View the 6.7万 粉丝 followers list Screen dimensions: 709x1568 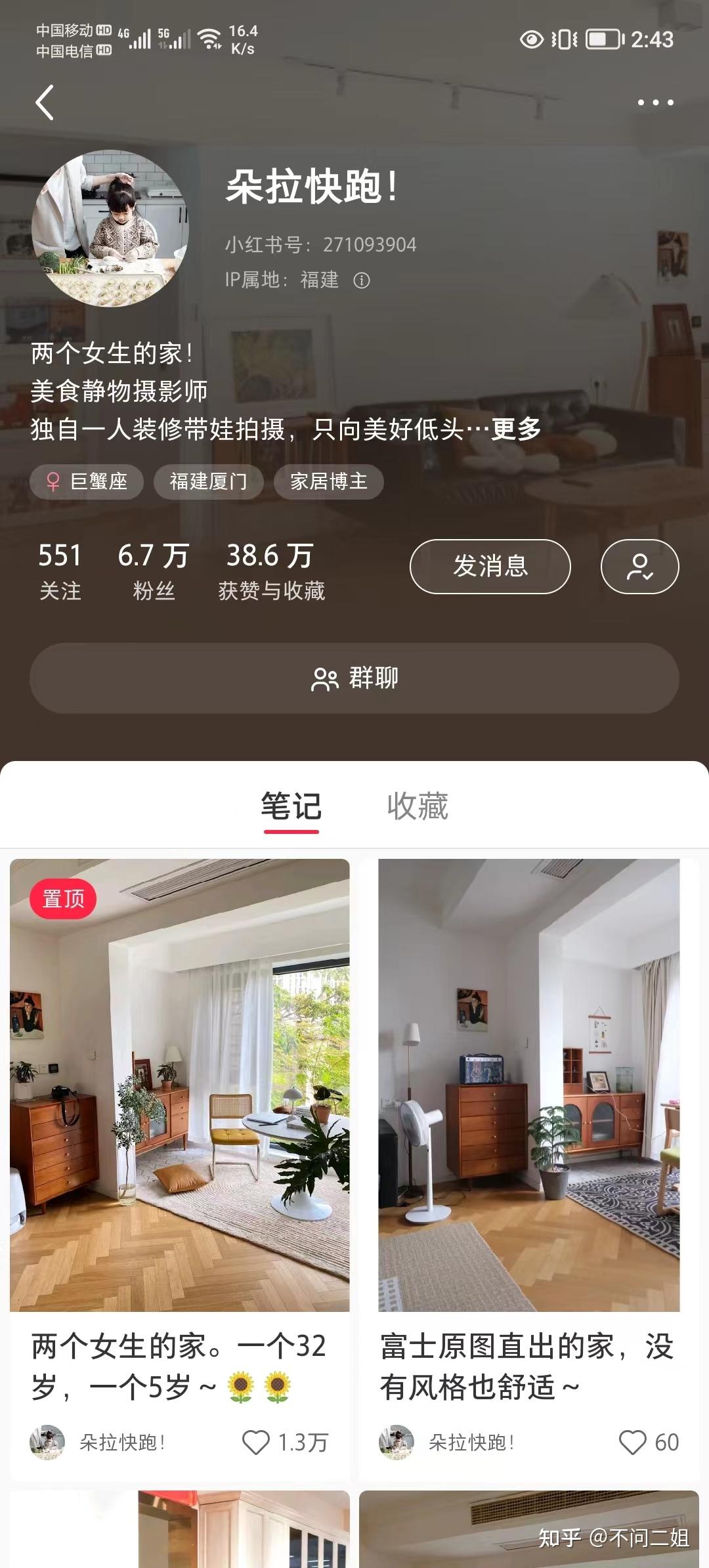(154, 571)
